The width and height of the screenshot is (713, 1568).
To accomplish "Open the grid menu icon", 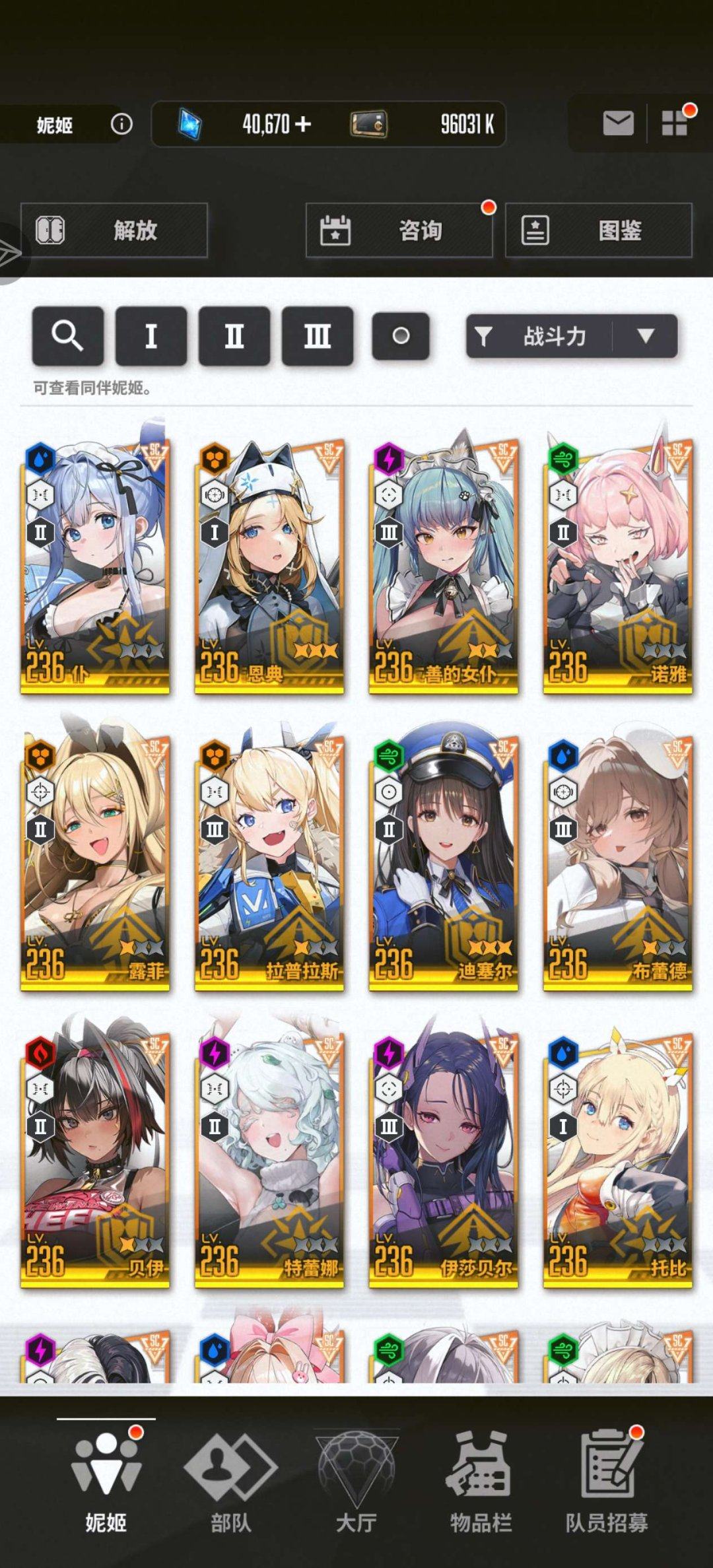I will click(675, 123).
